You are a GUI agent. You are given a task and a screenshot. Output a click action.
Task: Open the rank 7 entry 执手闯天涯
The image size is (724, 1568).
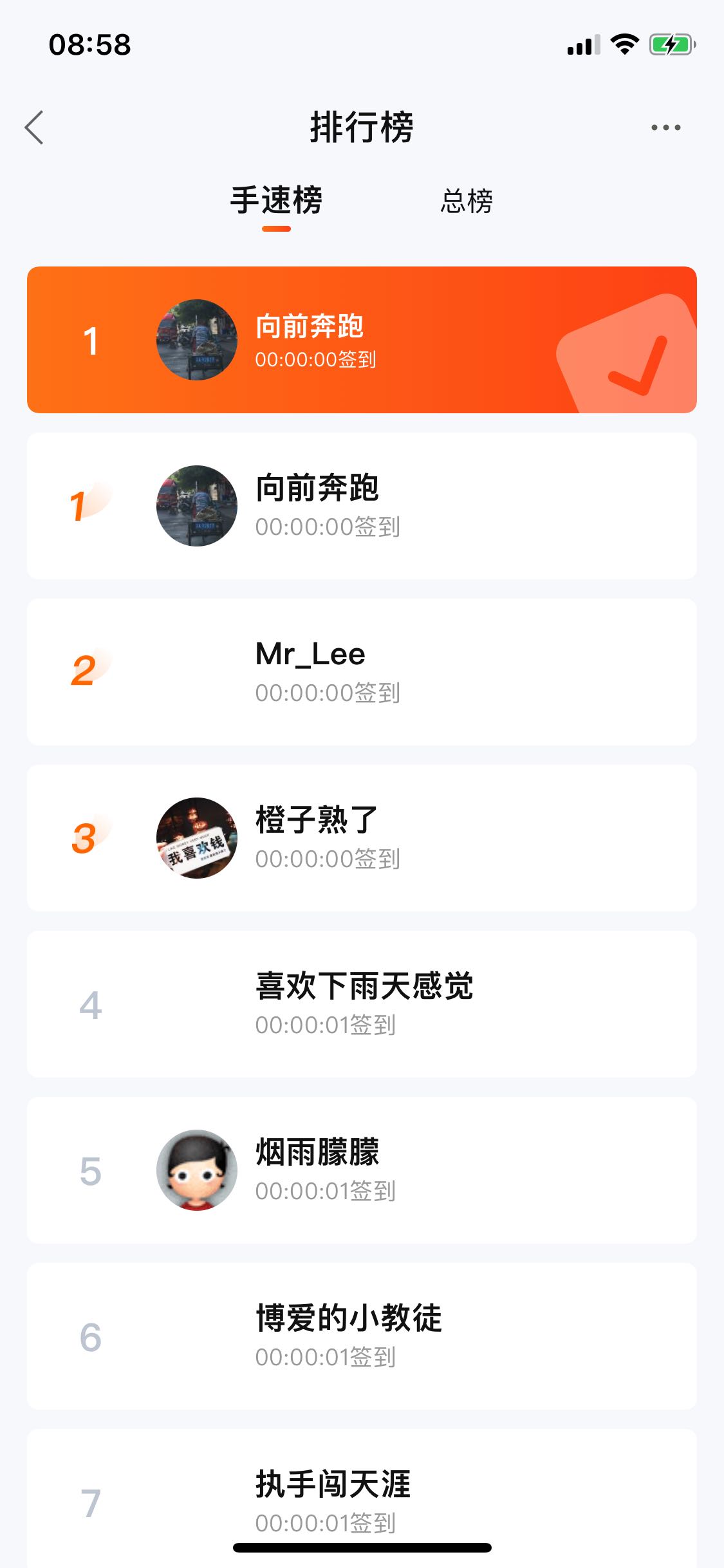[x=362, y=1498]
